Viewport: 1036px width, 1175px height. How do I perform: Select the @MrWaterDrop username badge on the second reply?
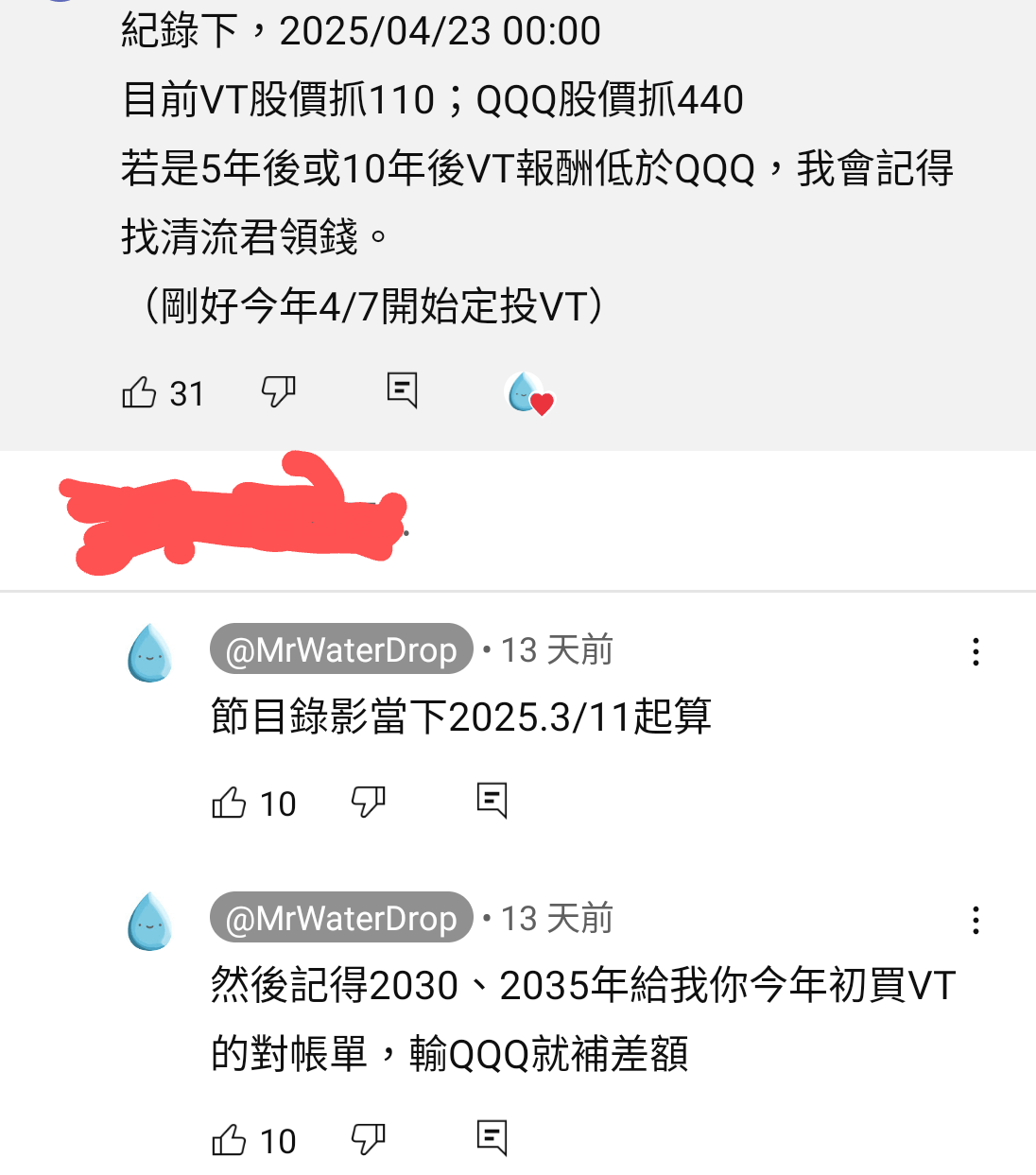[x=340, y=917]
